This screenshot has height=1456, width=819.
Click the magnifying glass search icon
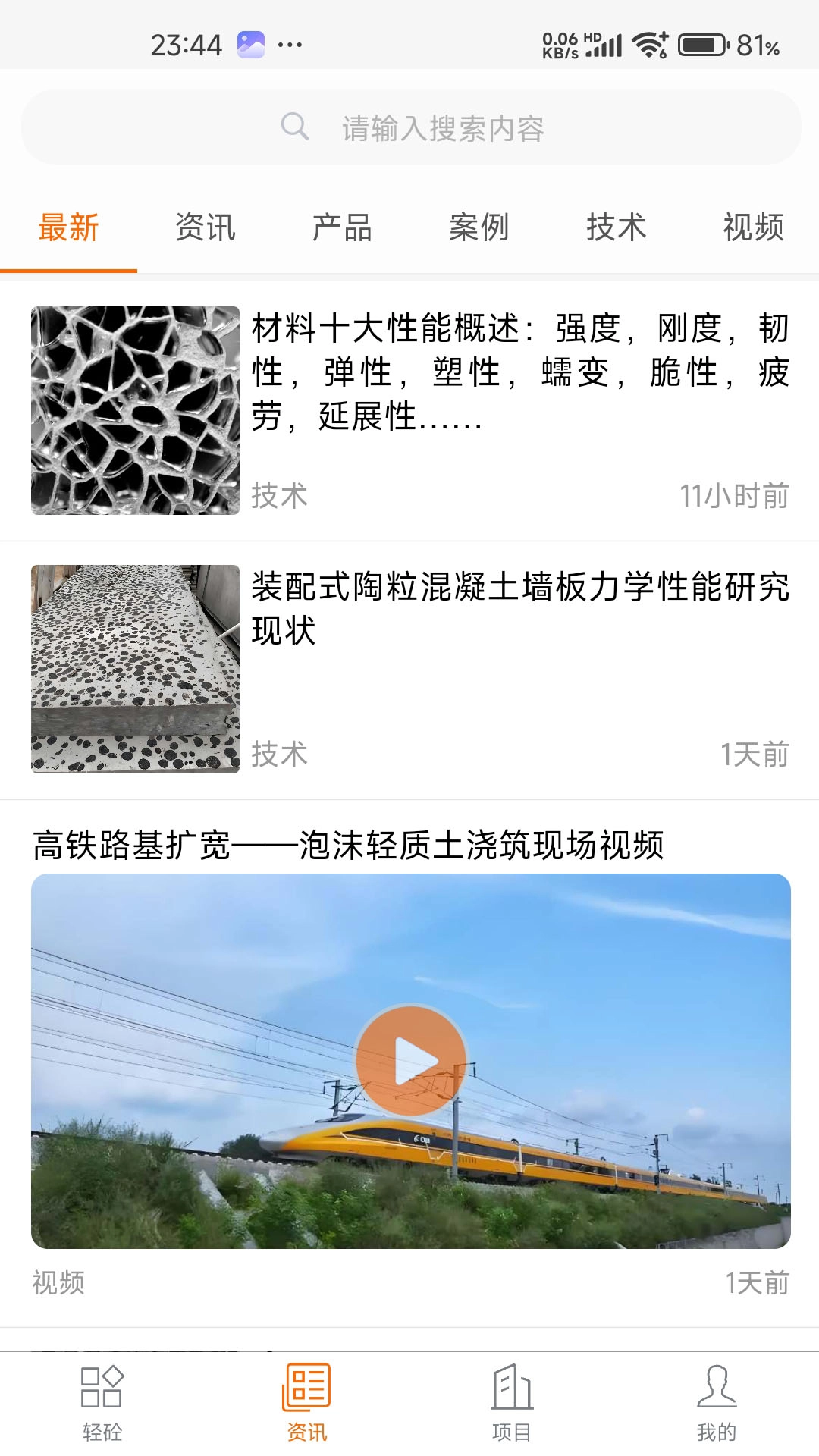point(295,127)
